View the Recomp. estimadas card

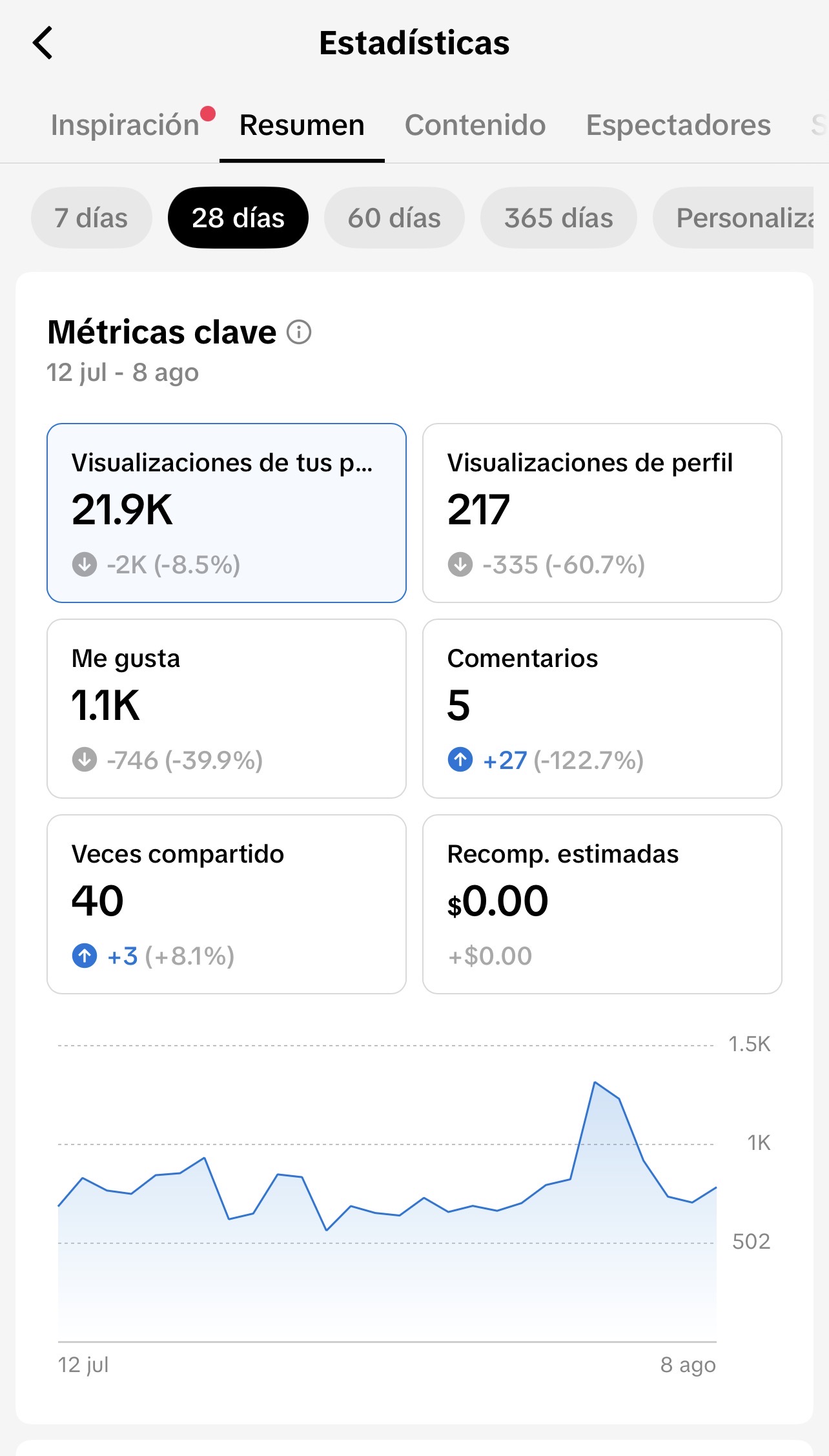[602, 904]
